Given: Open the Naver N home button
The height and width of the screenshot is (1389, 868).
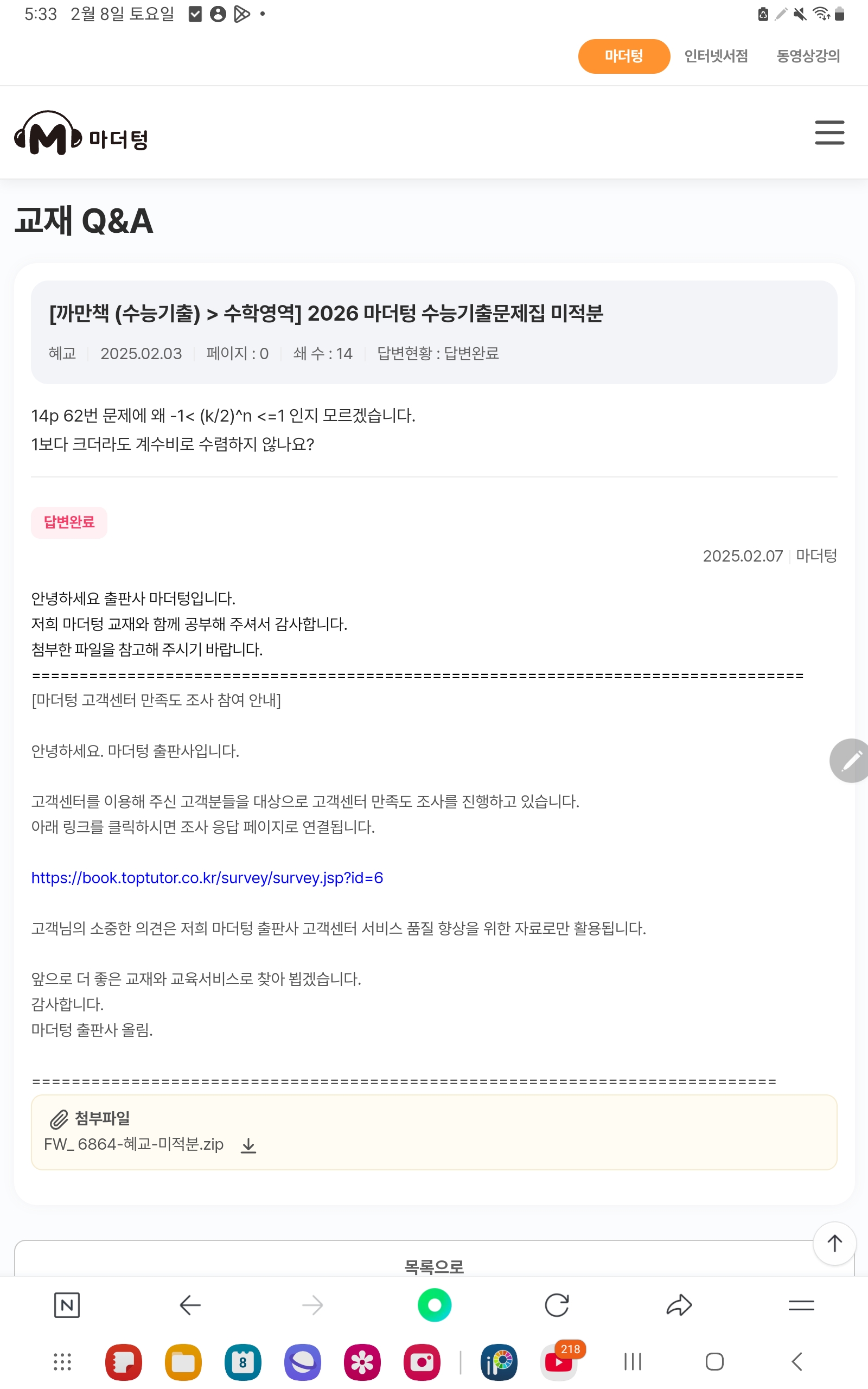Looking at the screenshot, I should [67, 1305].
